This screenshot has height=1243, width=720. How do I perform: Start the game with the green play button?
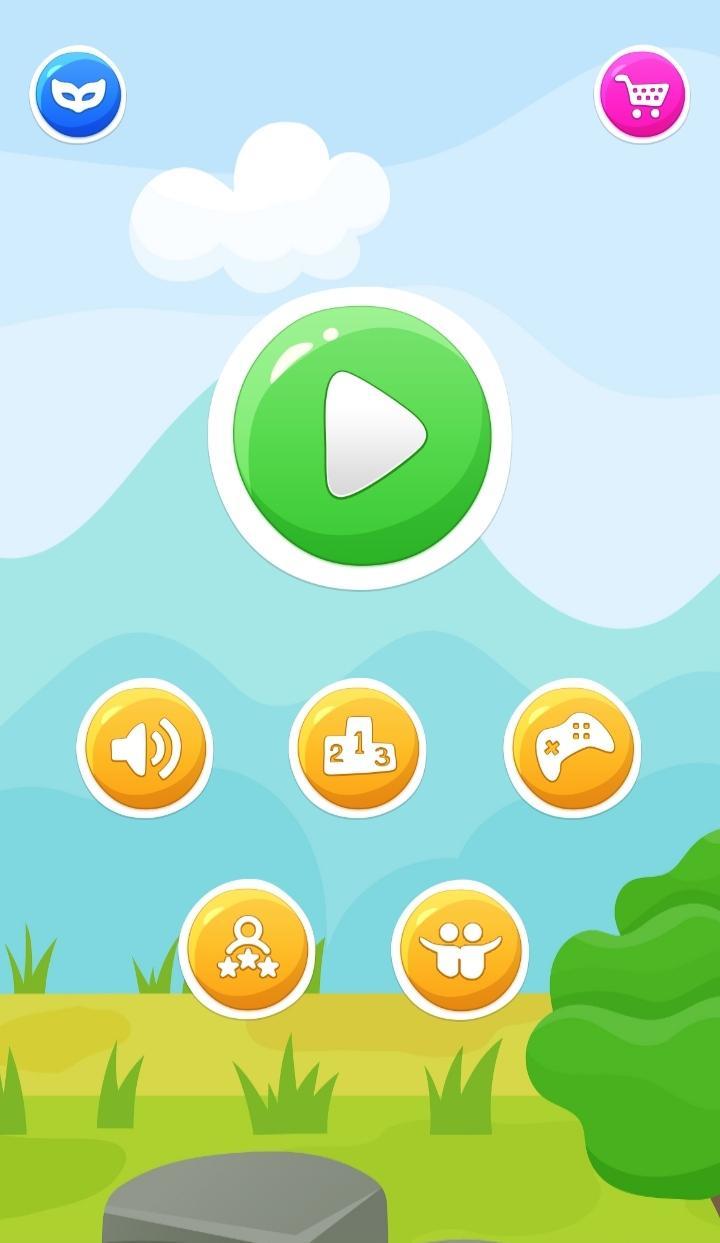point(361,436)
